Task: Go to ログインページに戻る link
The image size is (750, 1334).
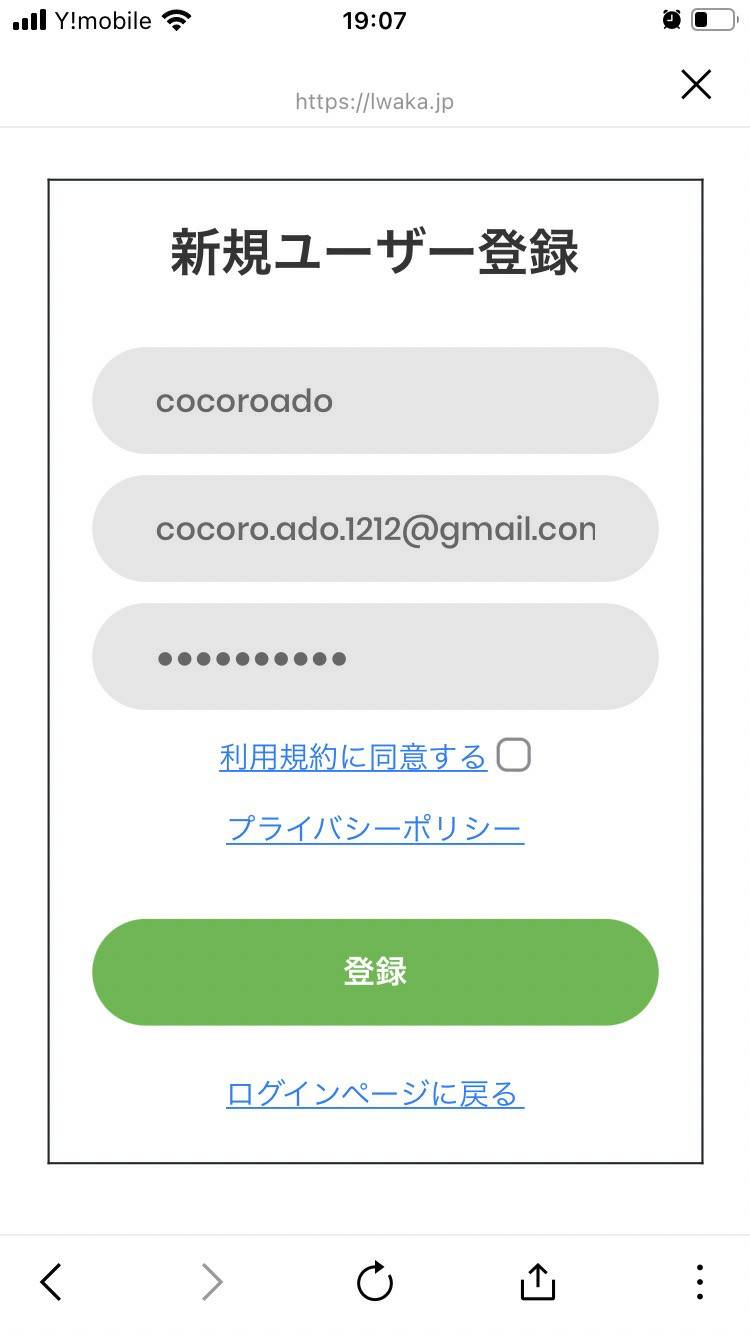Action: point(375,1094)
